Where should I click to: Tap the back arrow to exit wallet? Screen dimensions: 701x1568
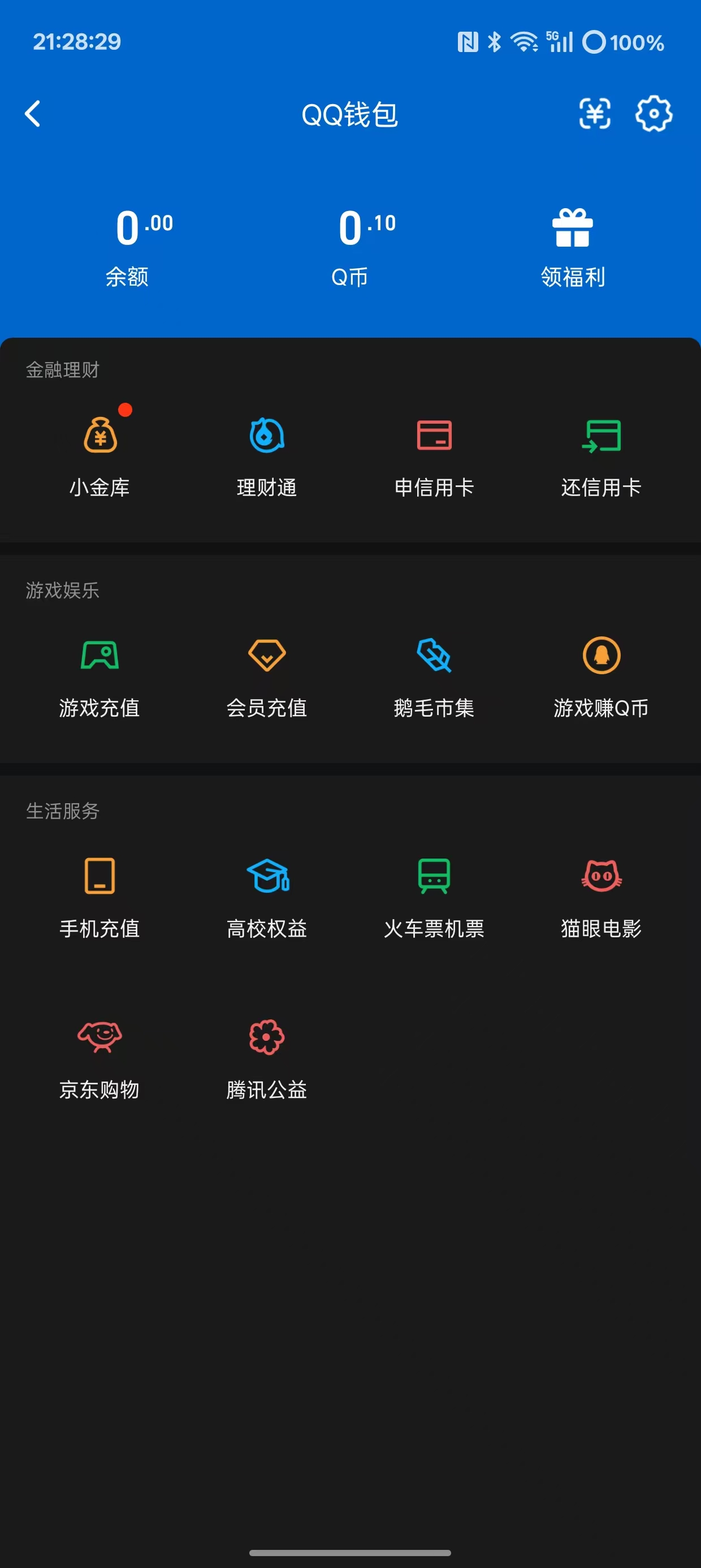33,114
